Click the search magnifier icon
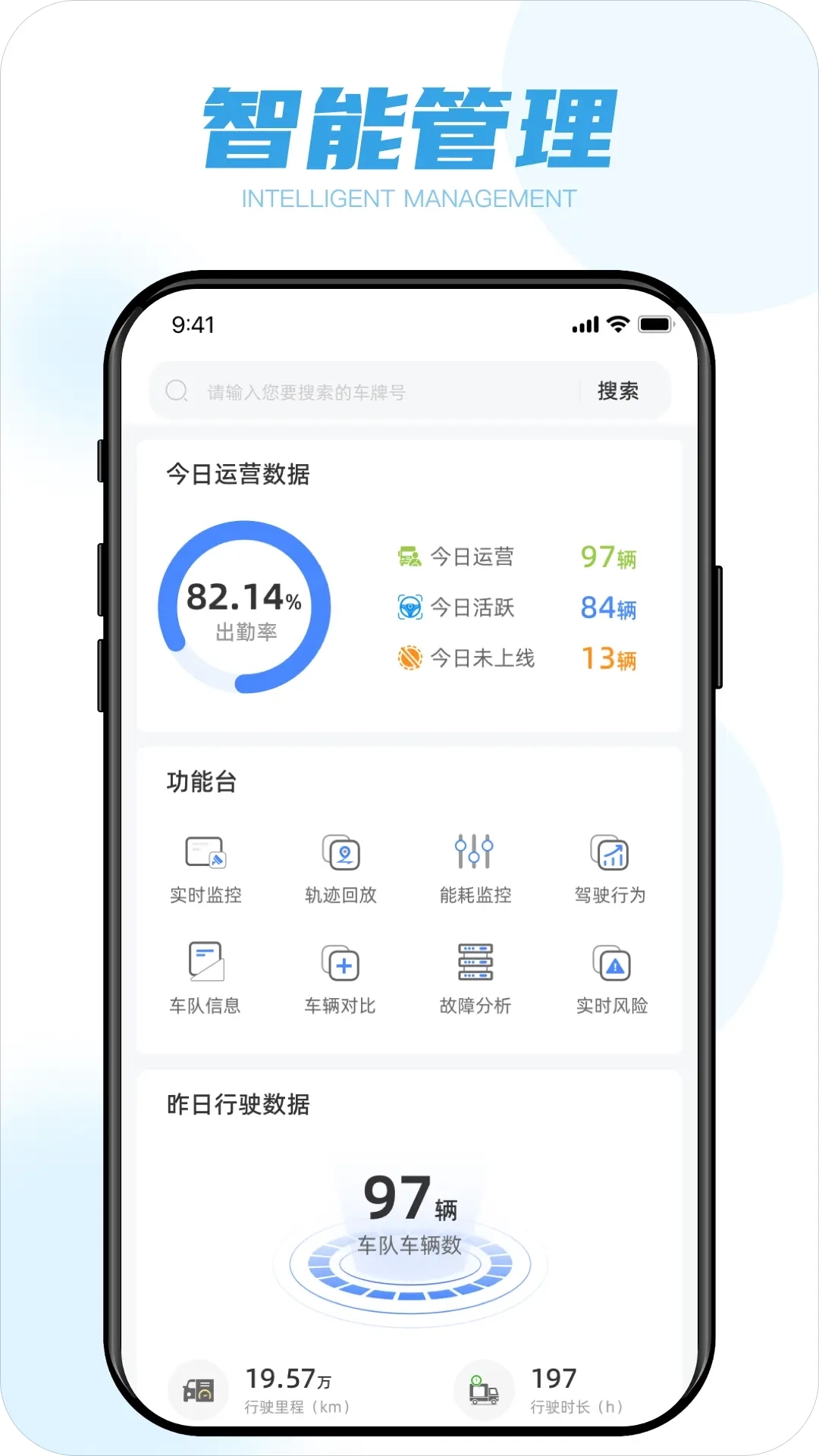 coord(177,391)
